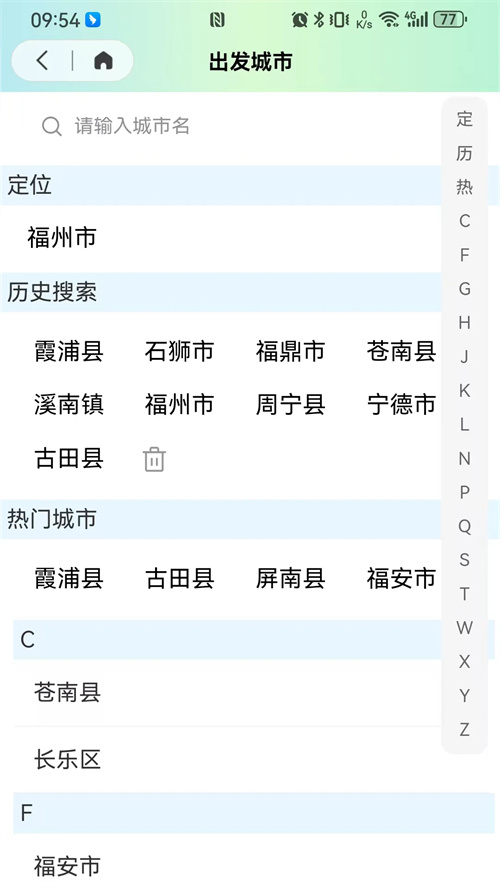Screen dimensions: 500x888
Task: Choose 石狮市 from search history
Action: 179,351
